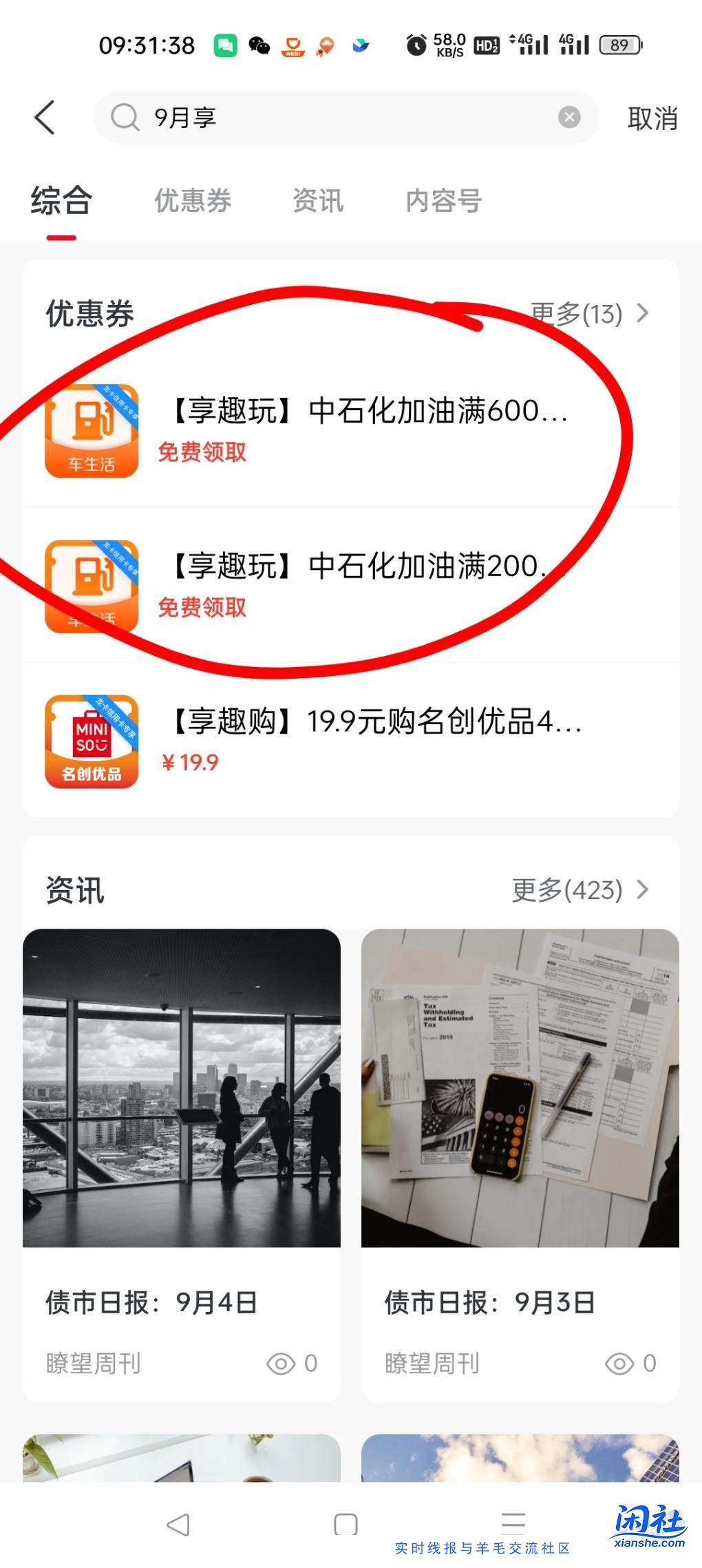Select the 综合 tab

point(61,201)
